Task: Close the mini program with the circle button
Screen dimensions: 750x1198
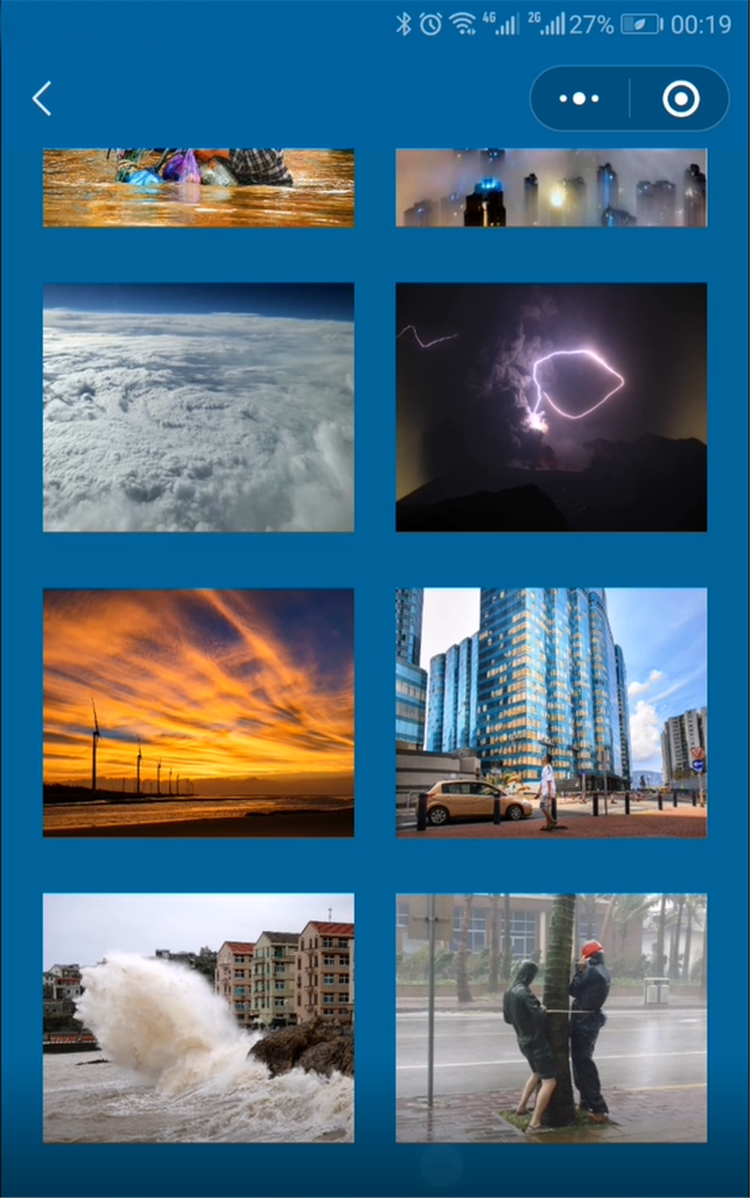Action: (x=681, y=99)
